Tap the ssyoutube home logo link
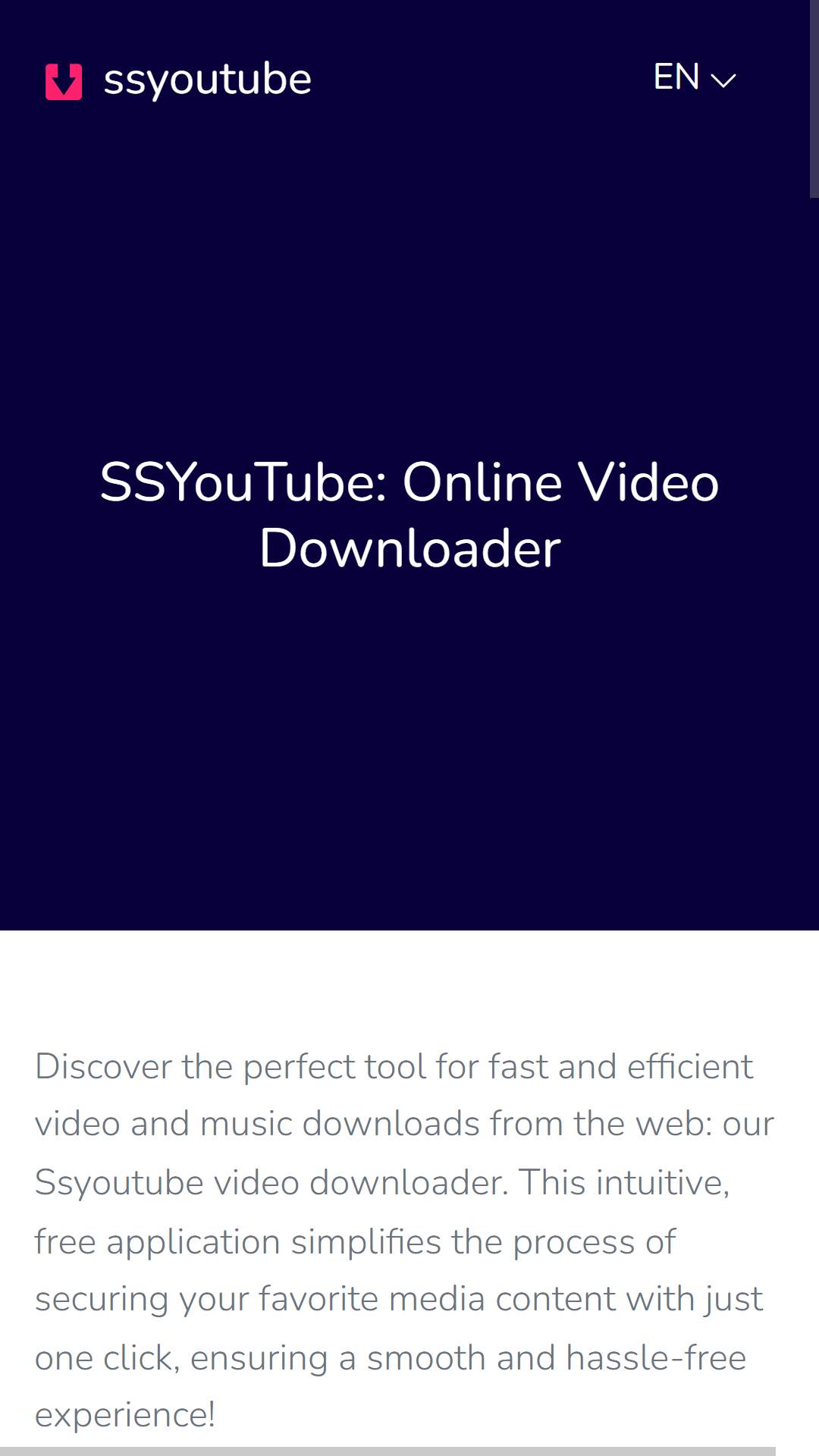This screenshot has height=1456, width=819. [x=179, y=80]
